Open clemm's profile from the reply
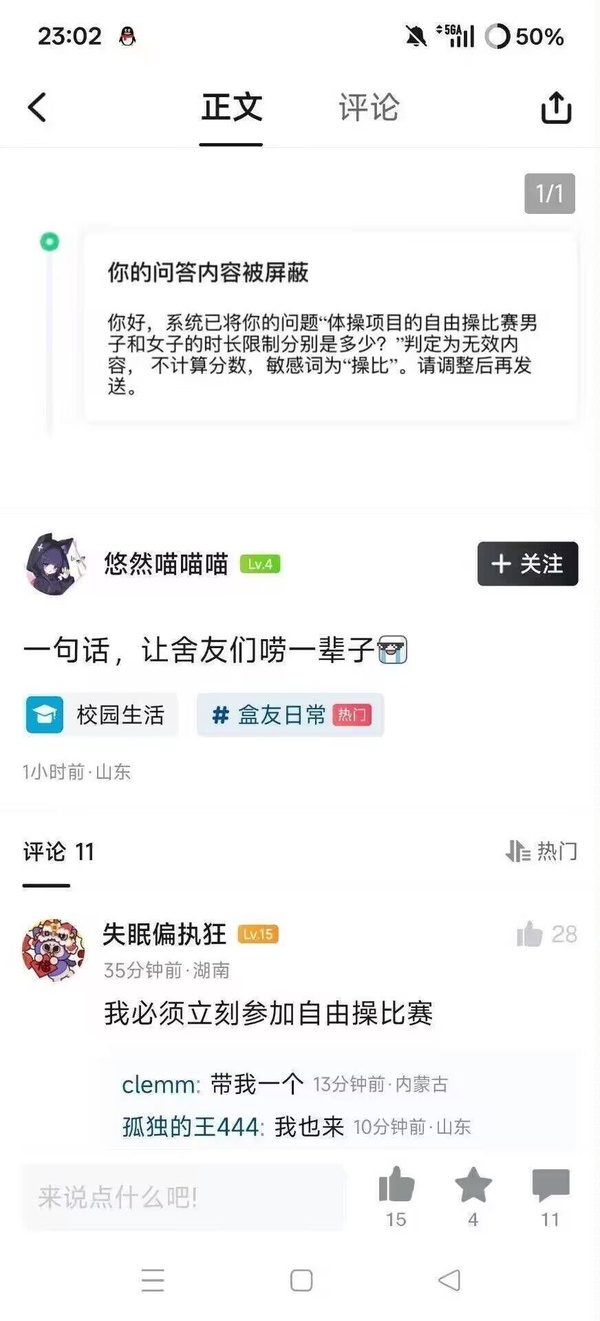 point(160,1084)
